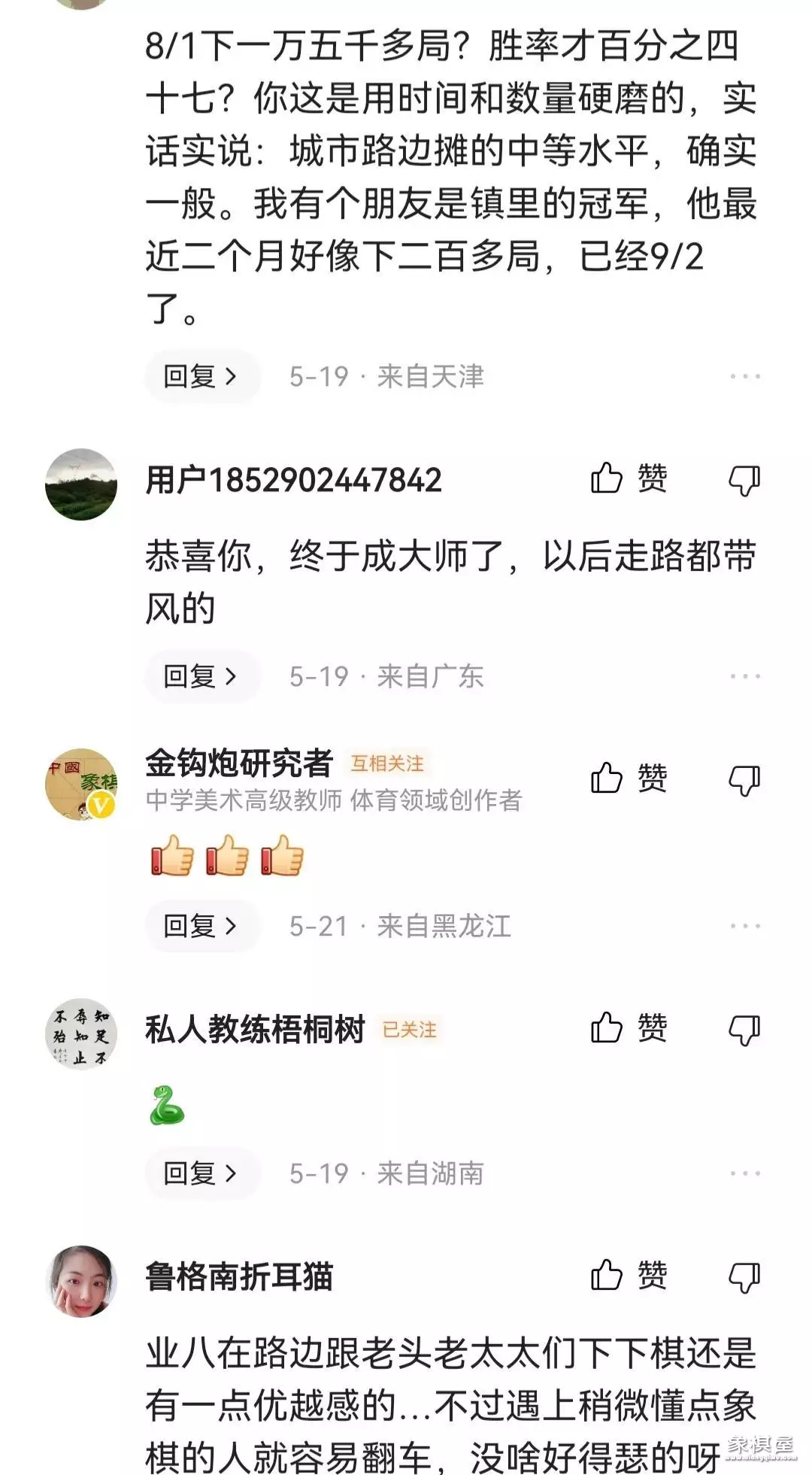The width and height of the screenshot is (812, 1475).
Task: Dislike 鲁格南折耳猫's comment
Action: pyautogui.click(x=744, y=1277)
